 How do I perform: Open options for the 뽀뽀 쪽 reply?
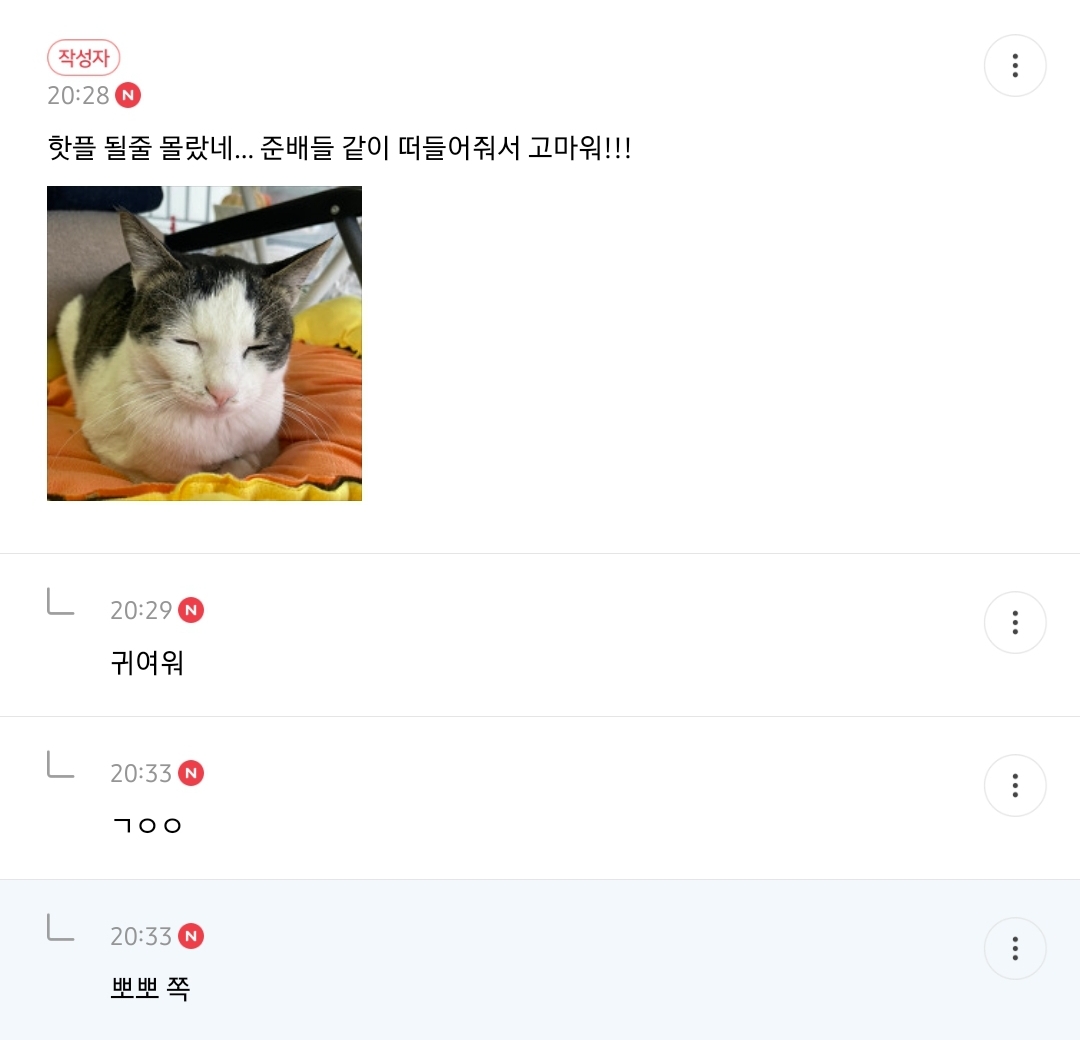(1015, 948)
